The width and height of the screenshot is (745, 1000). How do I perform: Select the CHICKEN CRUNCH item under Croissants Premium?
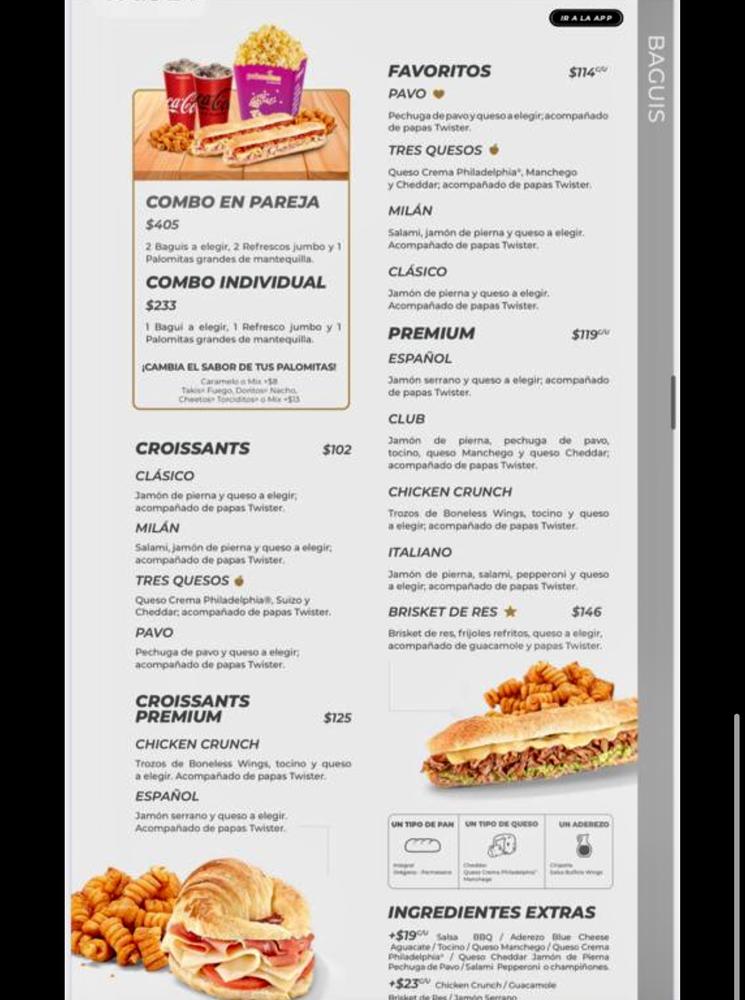(x=196, y=744)
